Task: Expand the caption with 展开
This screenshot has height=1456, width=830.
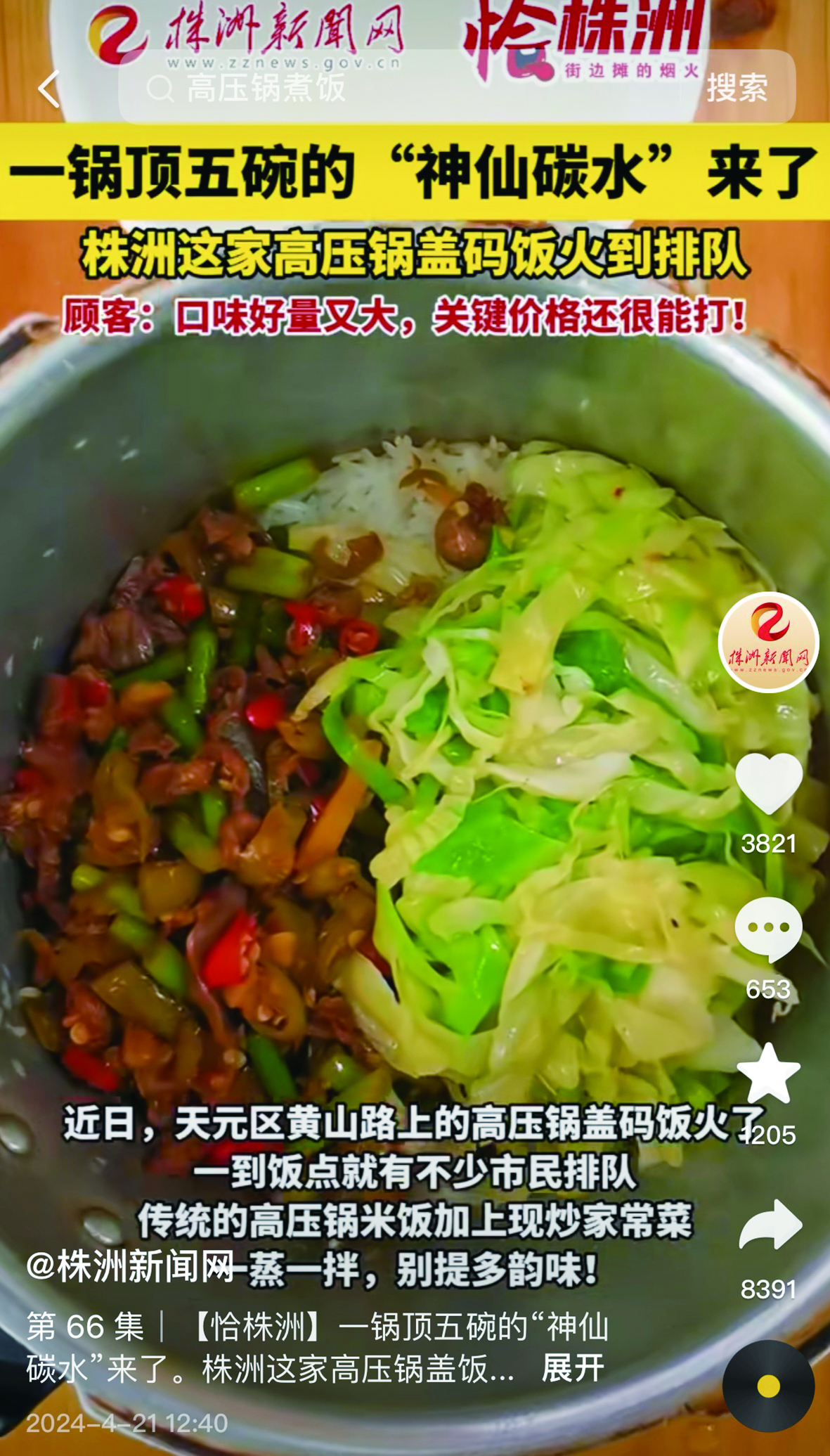Action: 573,1368
